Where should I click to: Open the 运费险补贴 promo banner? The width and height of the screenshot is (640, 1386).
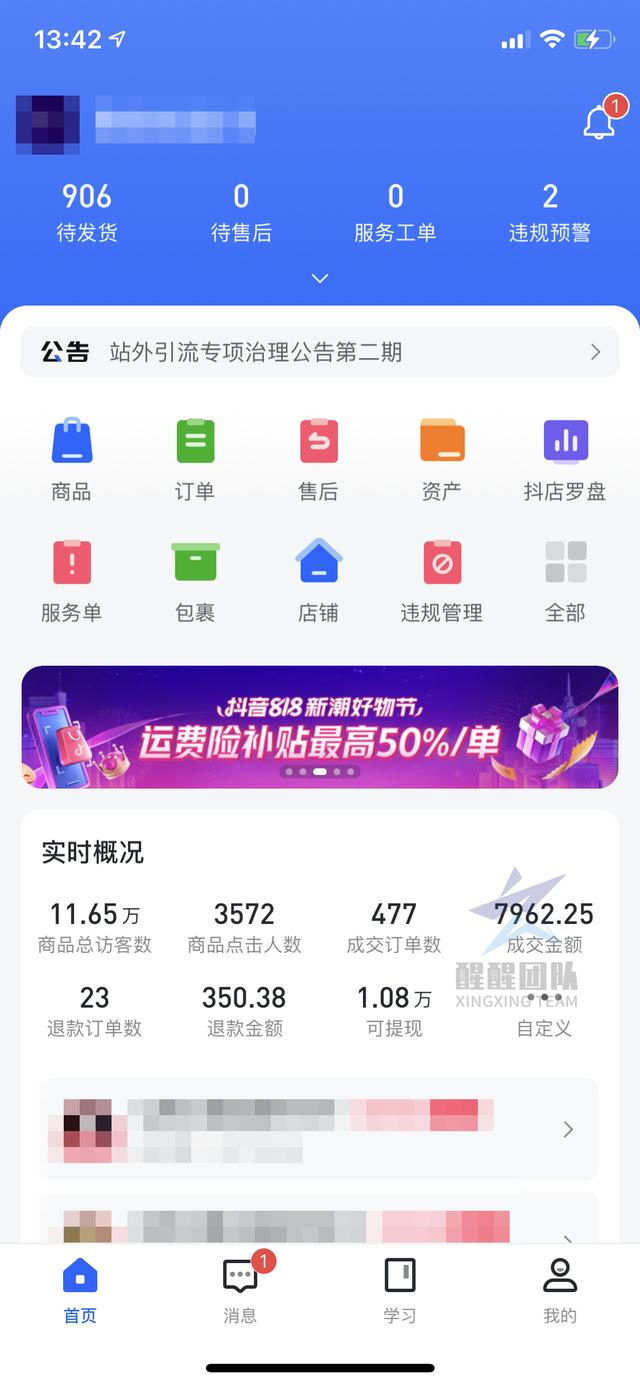click(x=320, y=727)
